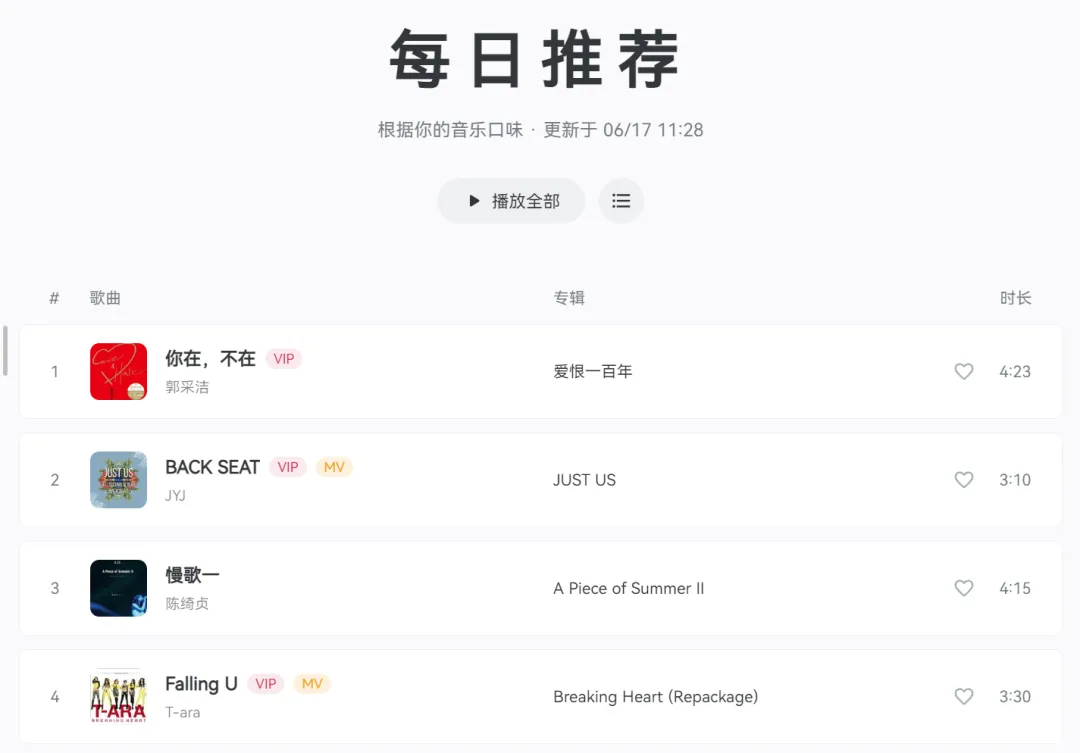This screenshot has width=1080, height=753.
Task: Favorite the track BACK SEAT
Action: (963, 480)
